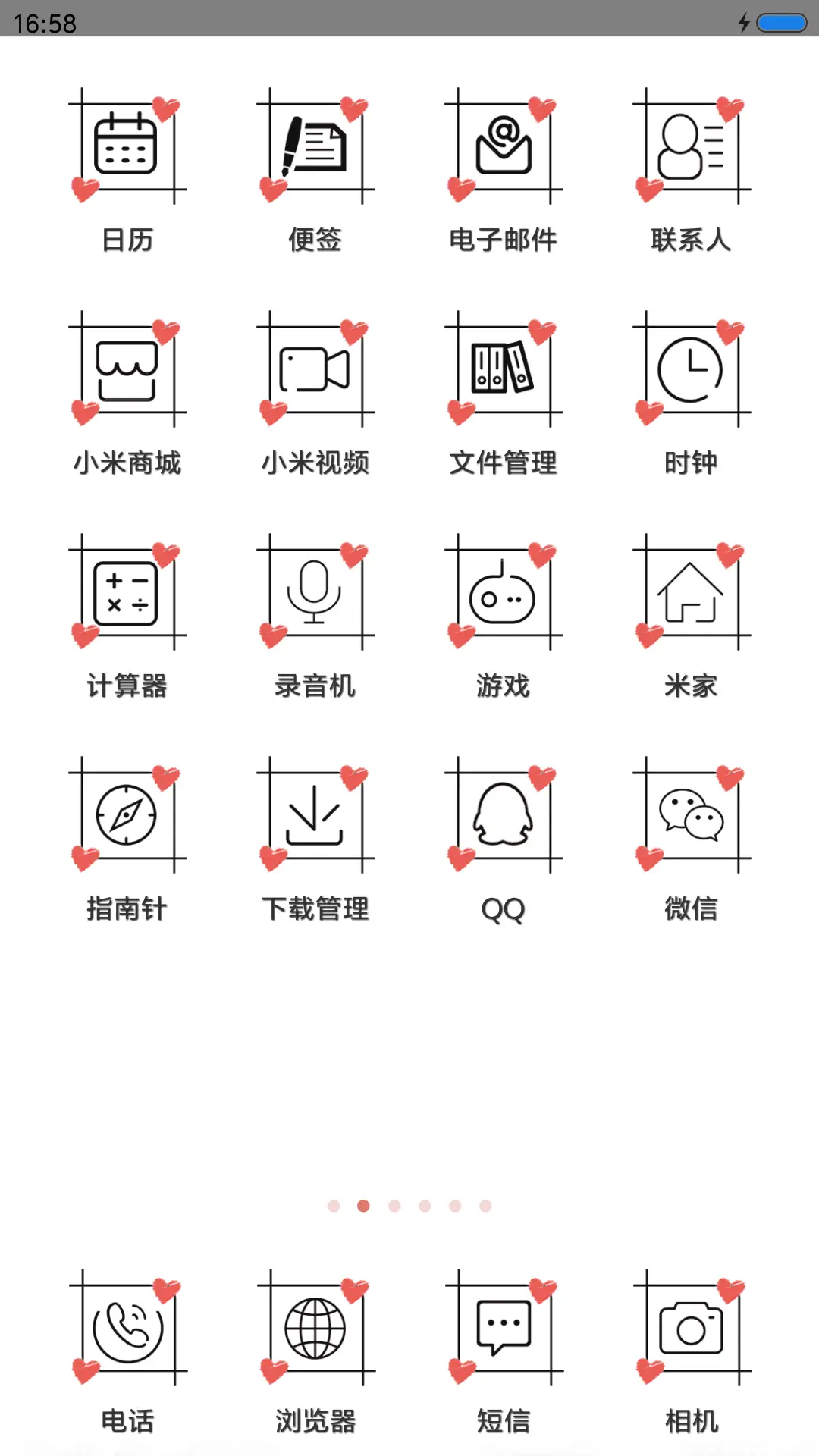Viewport: 819px width, 1456px height.
Task: Tap the battery indicator in status bar
Action: point(781,23)
